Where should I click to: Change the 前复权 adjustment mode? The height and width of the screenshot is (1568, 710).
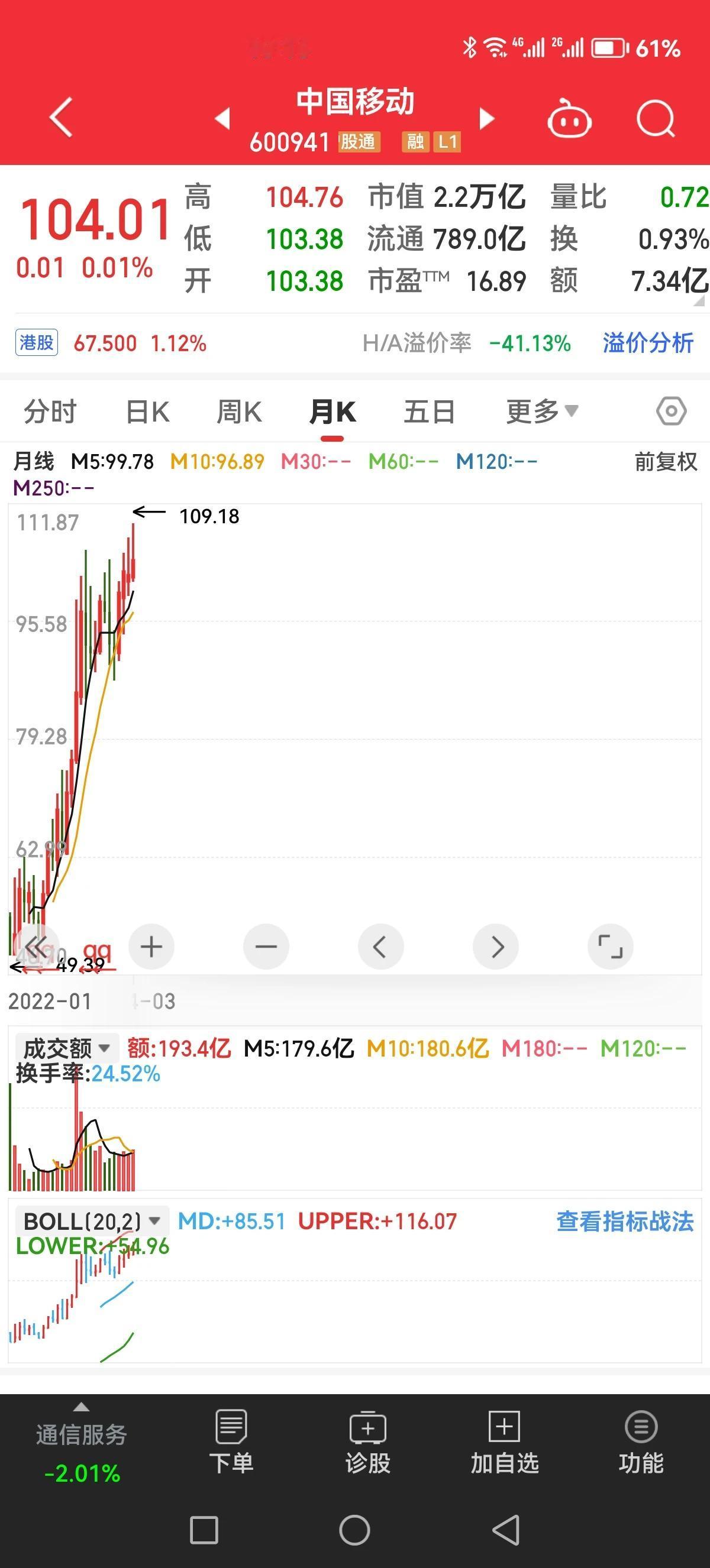point(666,462)
